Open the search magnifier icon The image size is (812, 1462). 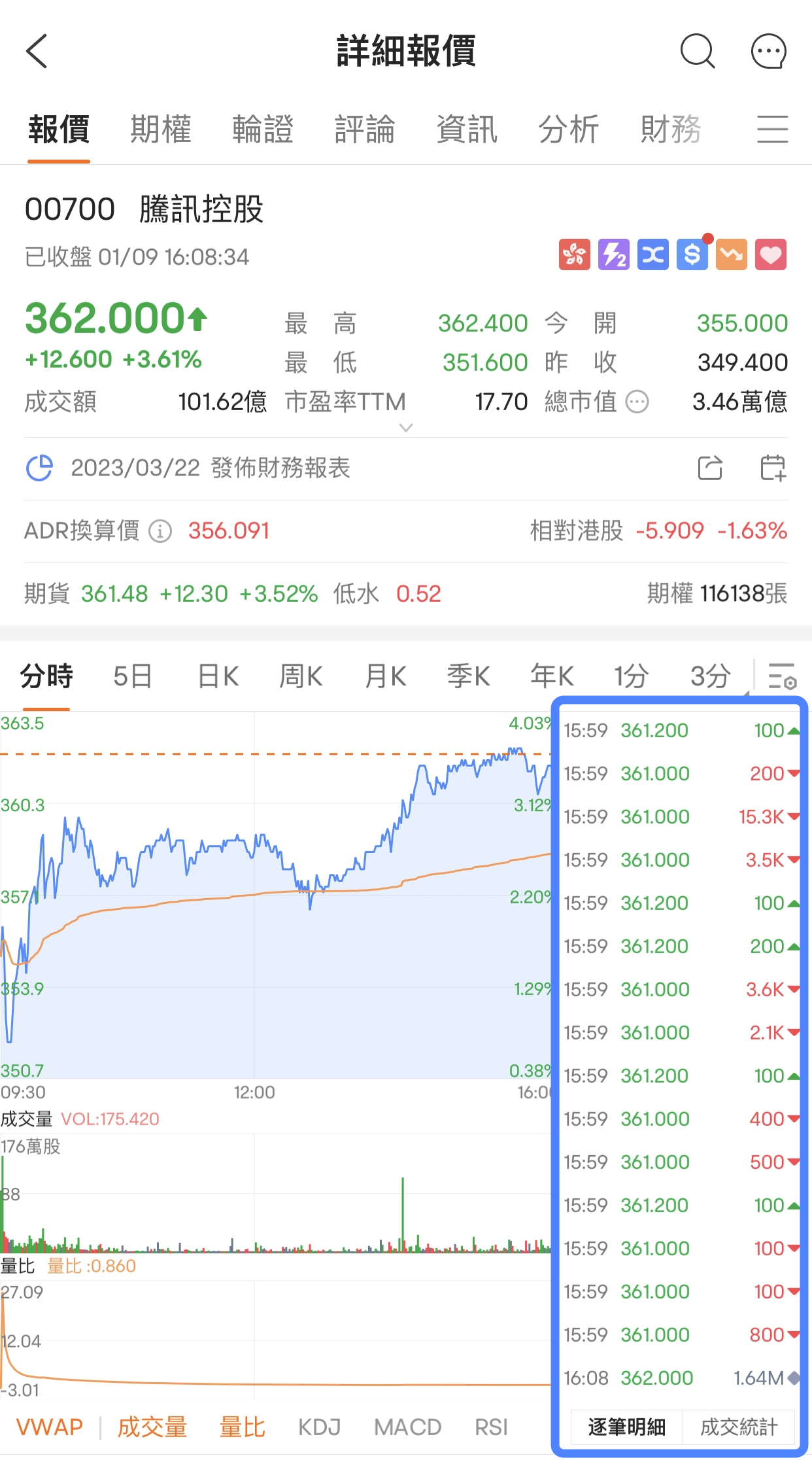[698, 51]
